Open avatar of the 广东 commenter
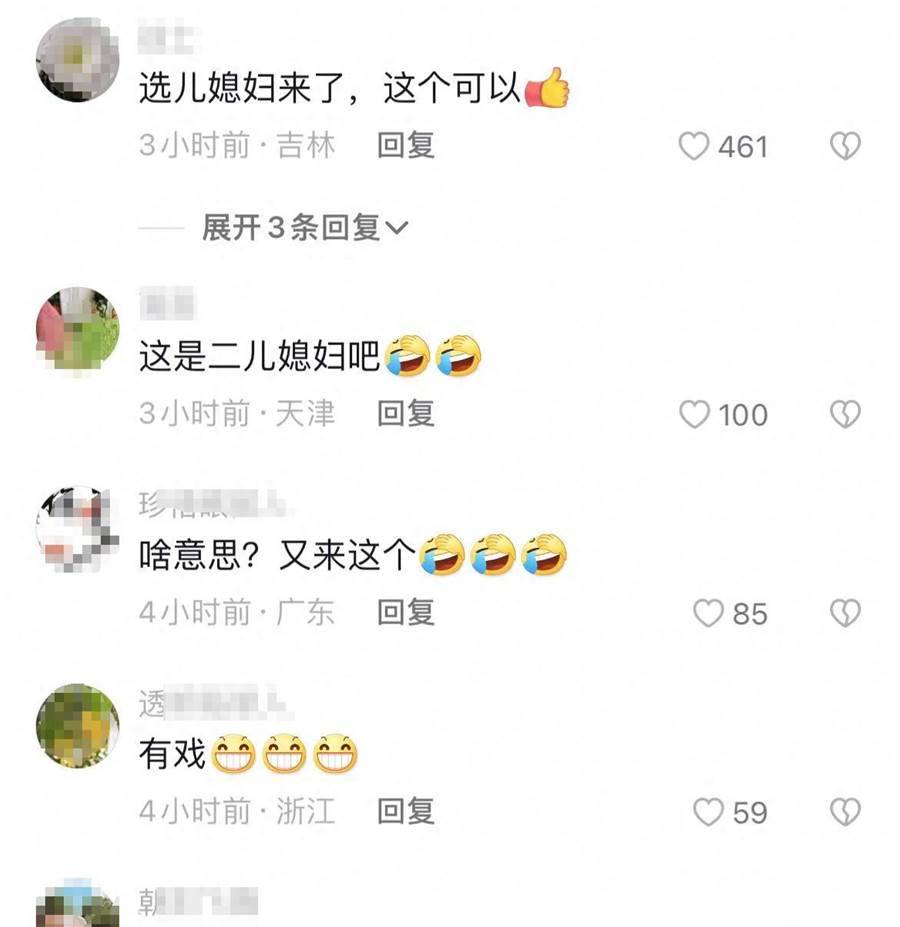The image size is (900, 927). pos(77,528)
